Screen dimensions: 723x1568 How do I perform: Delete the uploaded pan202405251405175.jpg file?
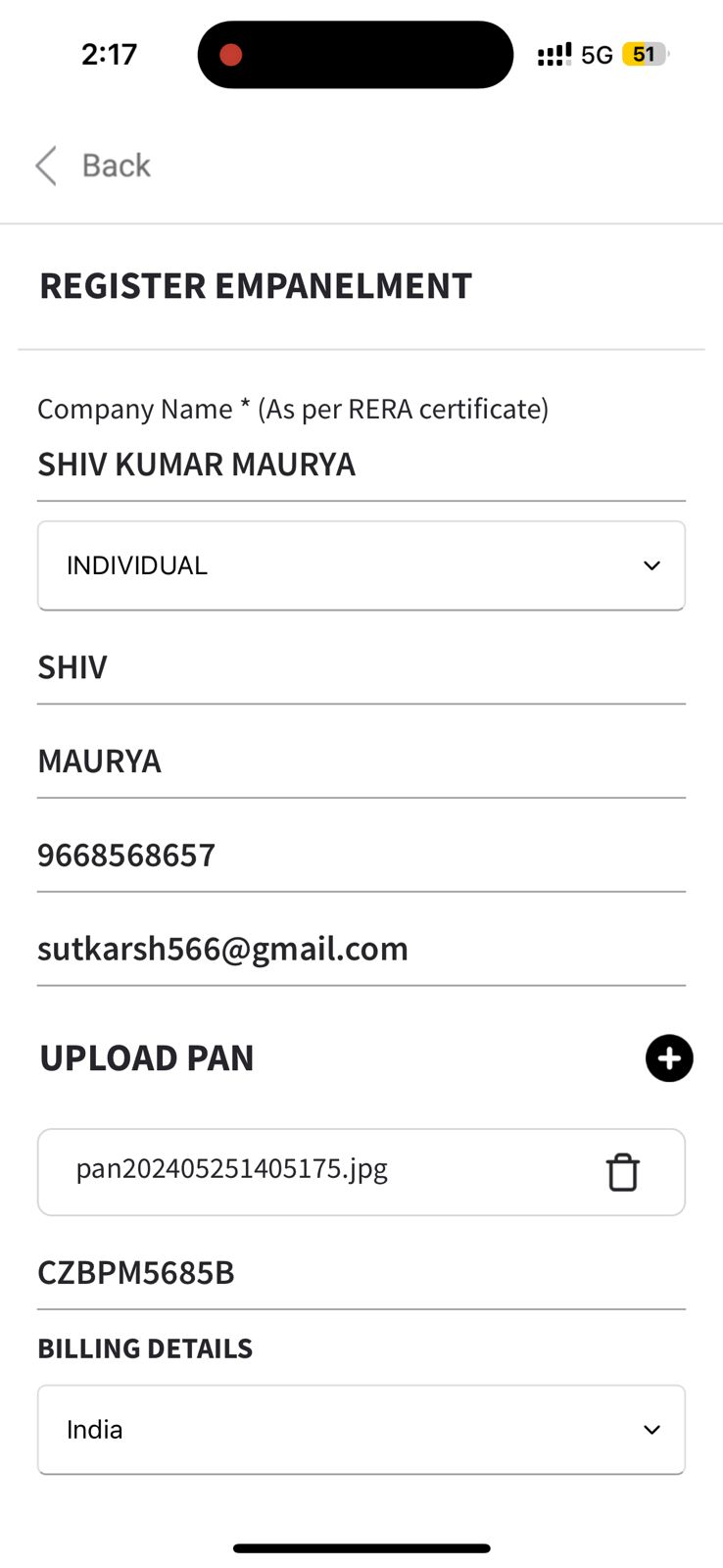coord(622,1172)
